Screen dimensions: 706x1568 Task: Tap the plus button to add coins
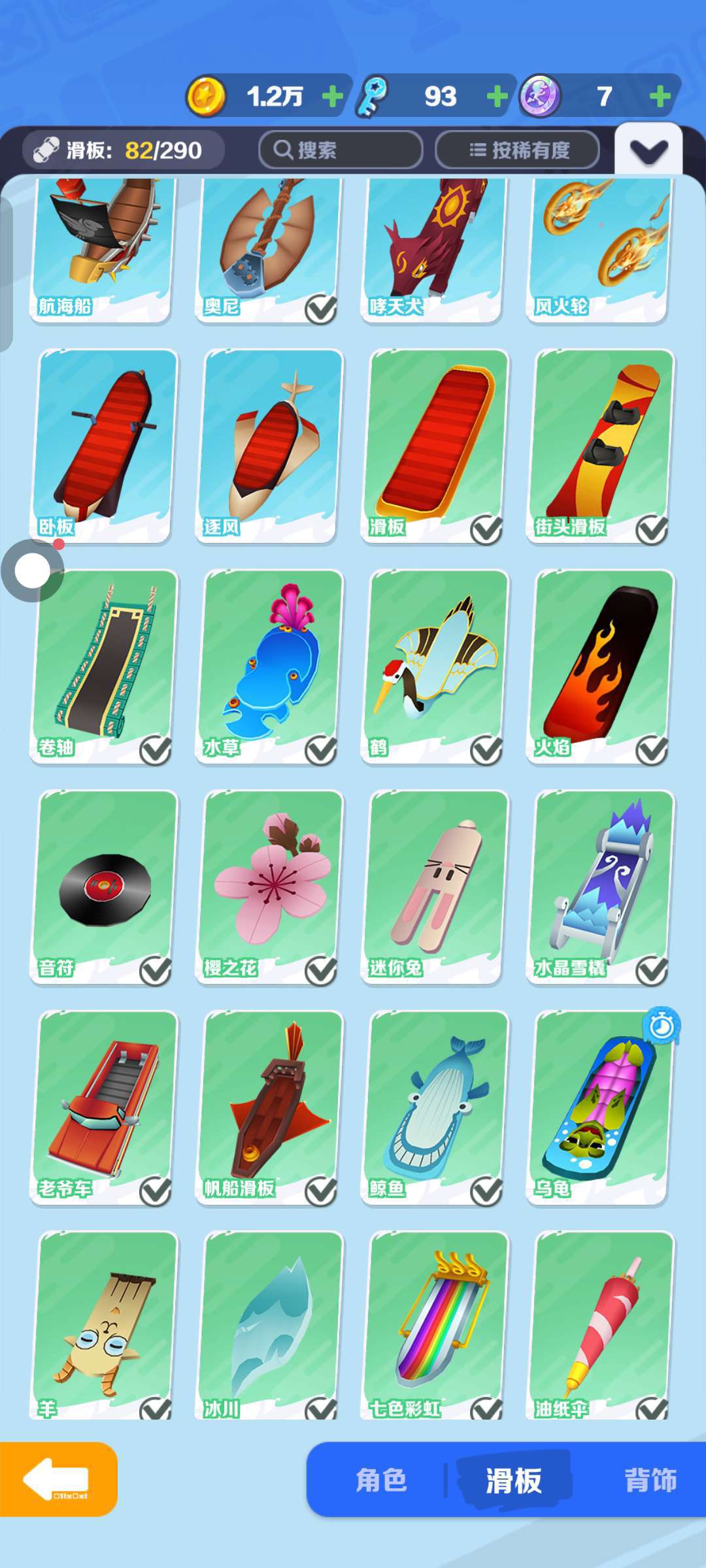coord(333,97)
